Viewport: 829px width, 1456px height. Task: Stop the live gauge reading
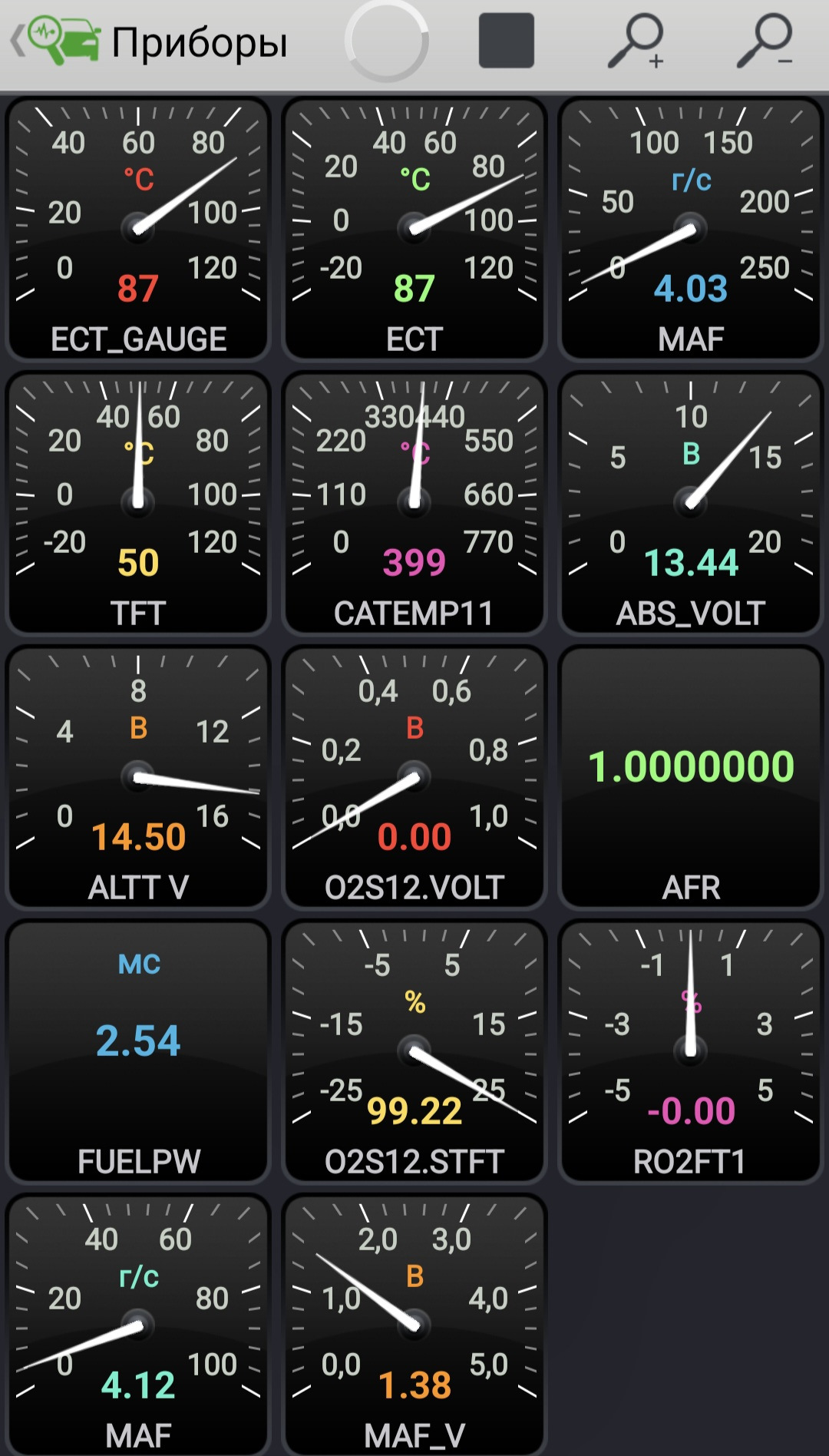tap(506, 41)
